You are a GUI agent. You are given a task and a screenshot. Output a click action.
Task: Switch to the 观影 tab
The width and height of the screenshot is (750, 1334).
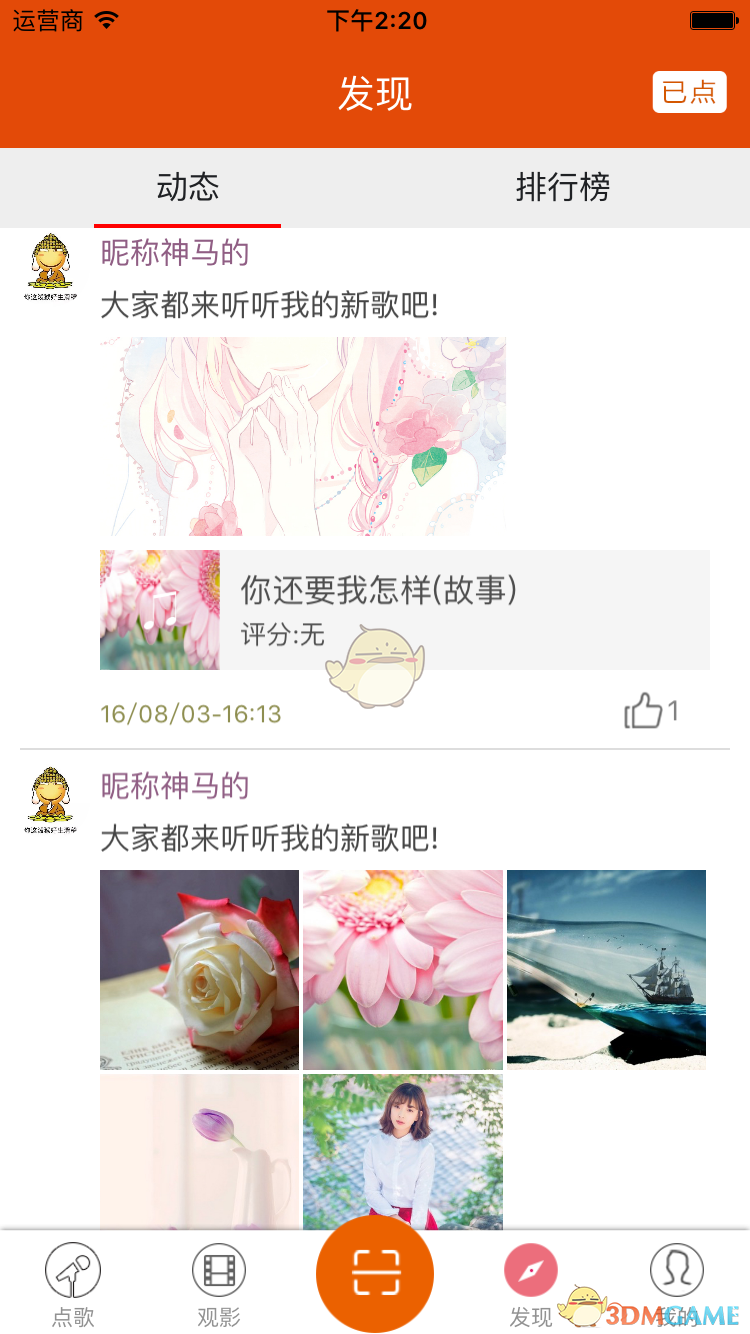coord(219,1283)
